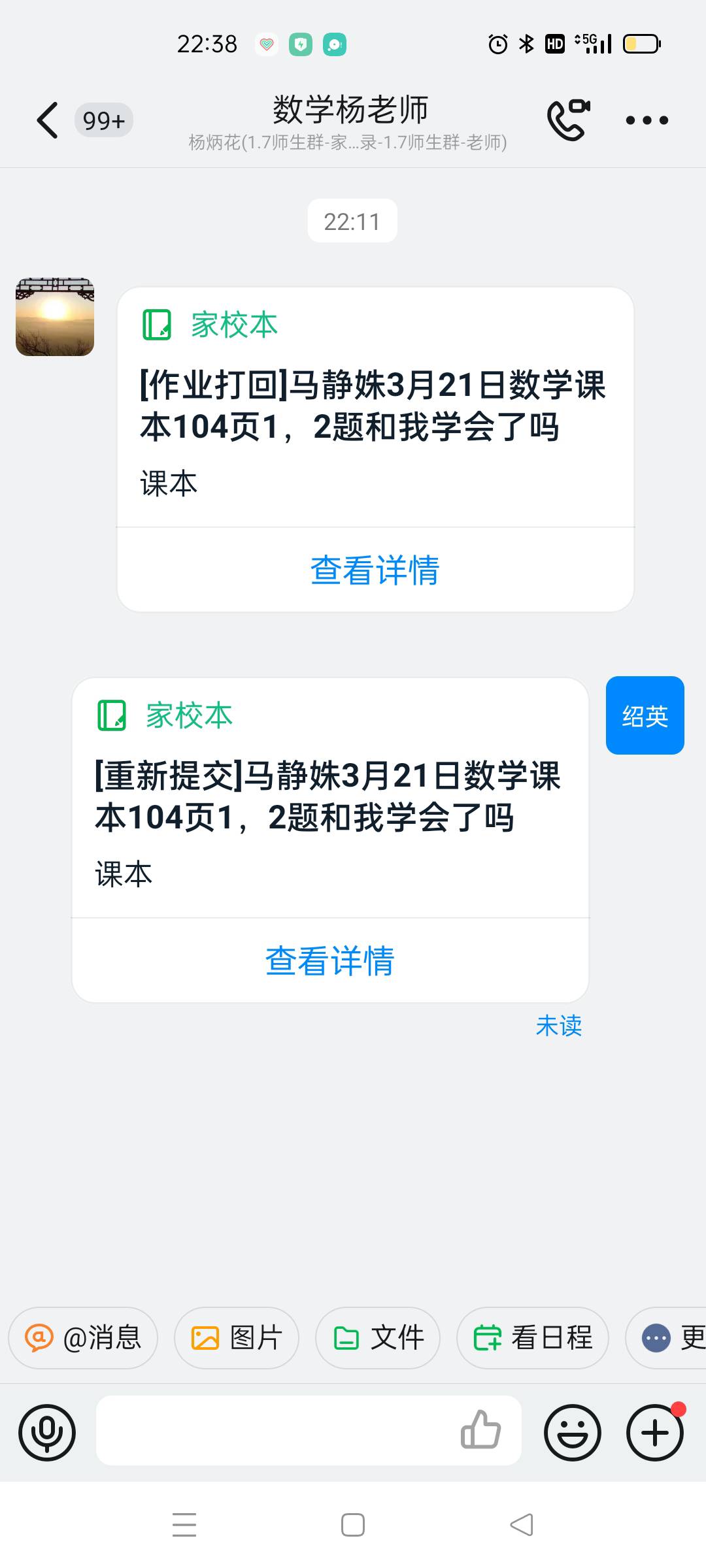Screen dimensions: 706x1568
Task: Check 未读 unread recipients
Action: [560, 1026]
